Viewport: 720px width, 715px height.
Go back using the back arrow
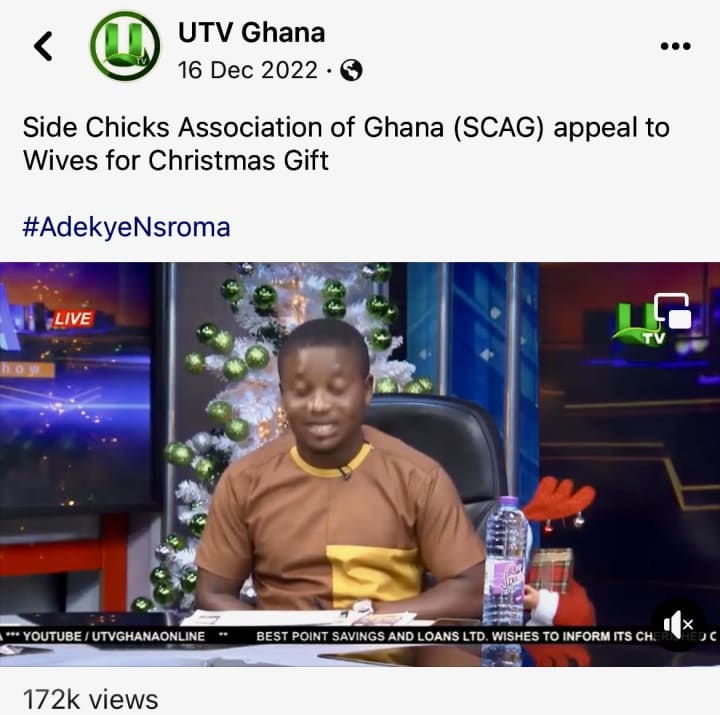pos(43,46)
